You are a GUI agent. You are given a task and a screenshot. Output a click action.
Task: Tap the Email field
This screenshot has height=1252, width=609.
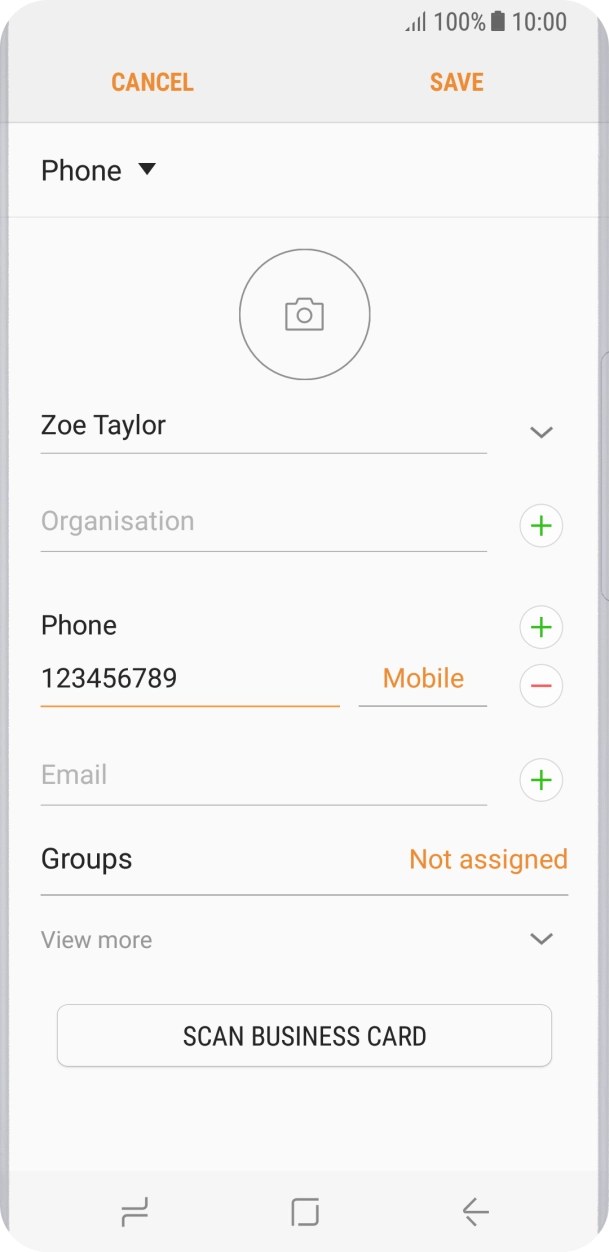pyautogui.click(x=263, y=776)
